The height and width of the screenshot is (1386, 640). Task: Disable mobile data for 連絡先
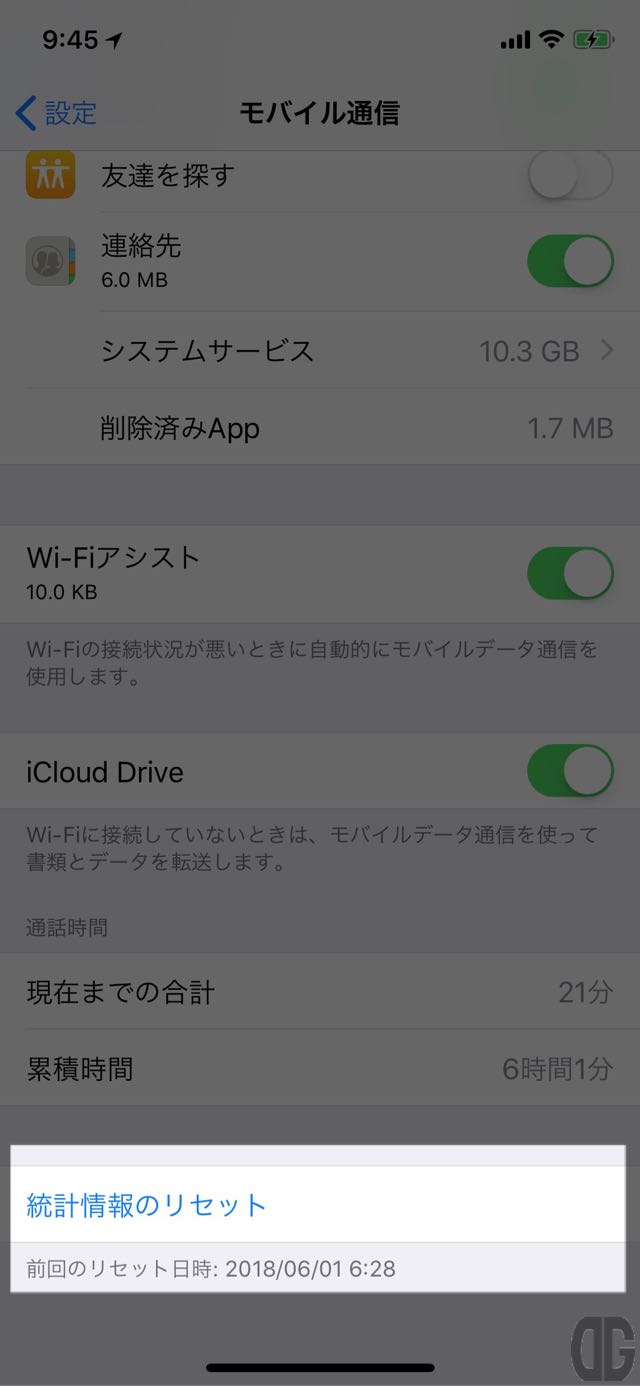pos(570,262)
